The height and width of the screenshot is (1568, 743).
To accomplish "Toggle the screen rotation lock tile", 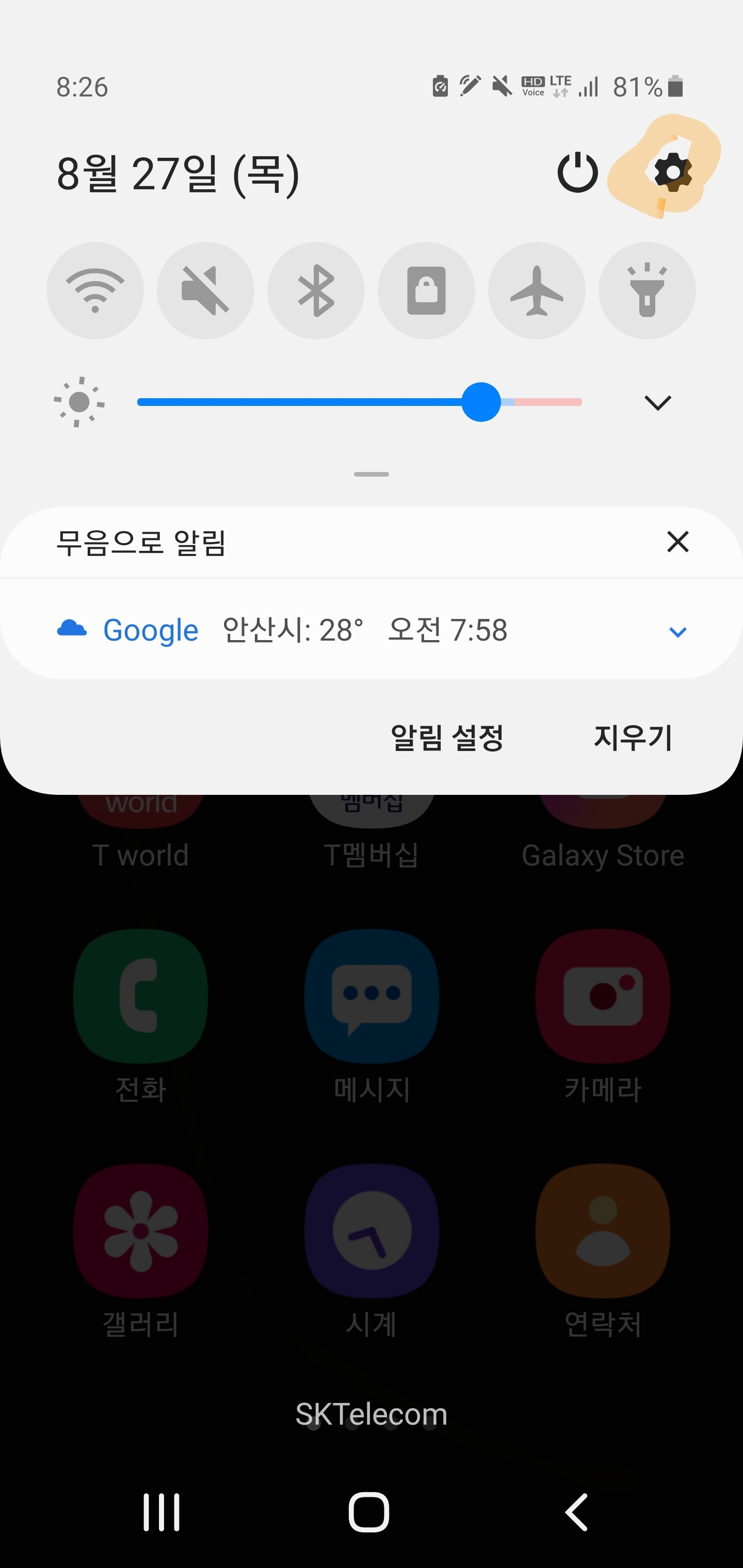I will coord(426,290).
